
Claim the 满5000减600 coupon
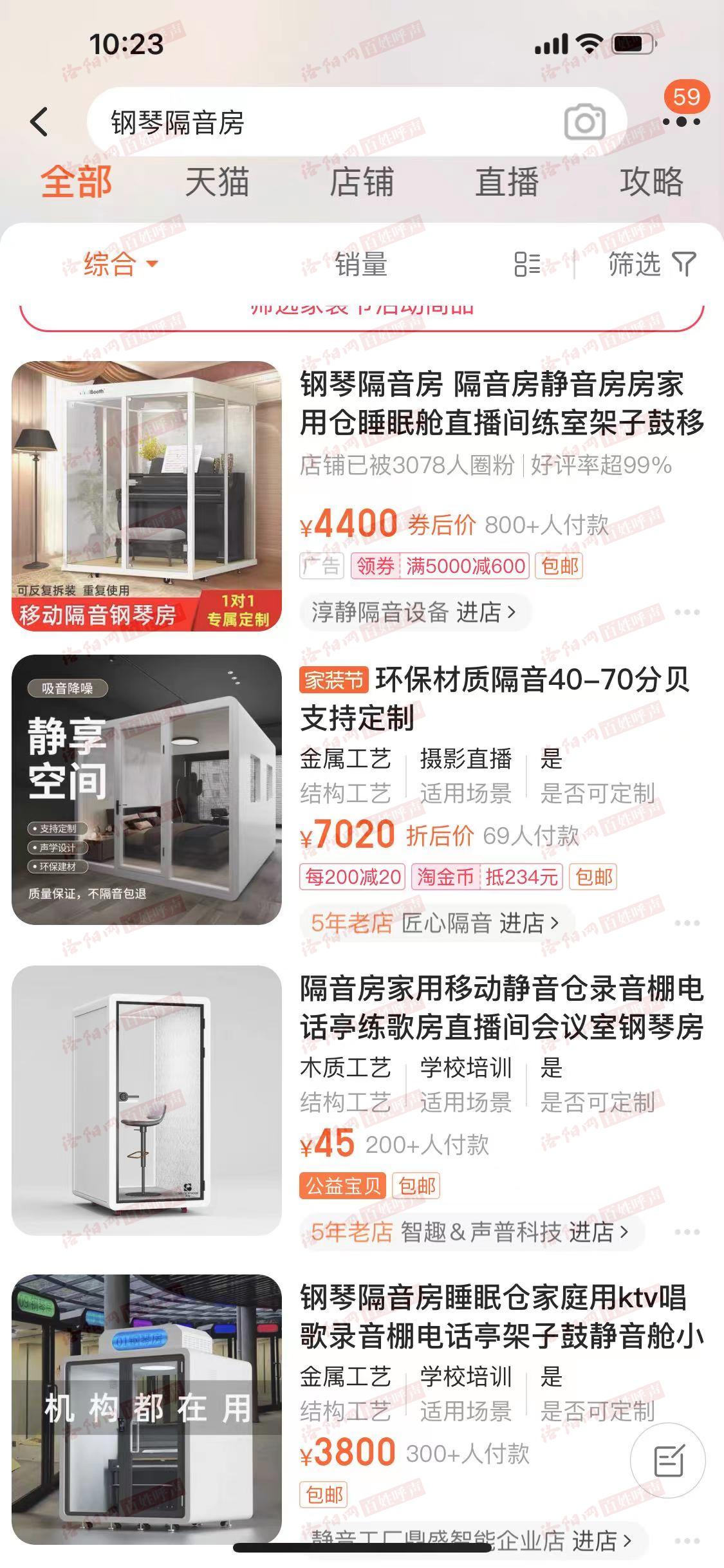(440, 566)
